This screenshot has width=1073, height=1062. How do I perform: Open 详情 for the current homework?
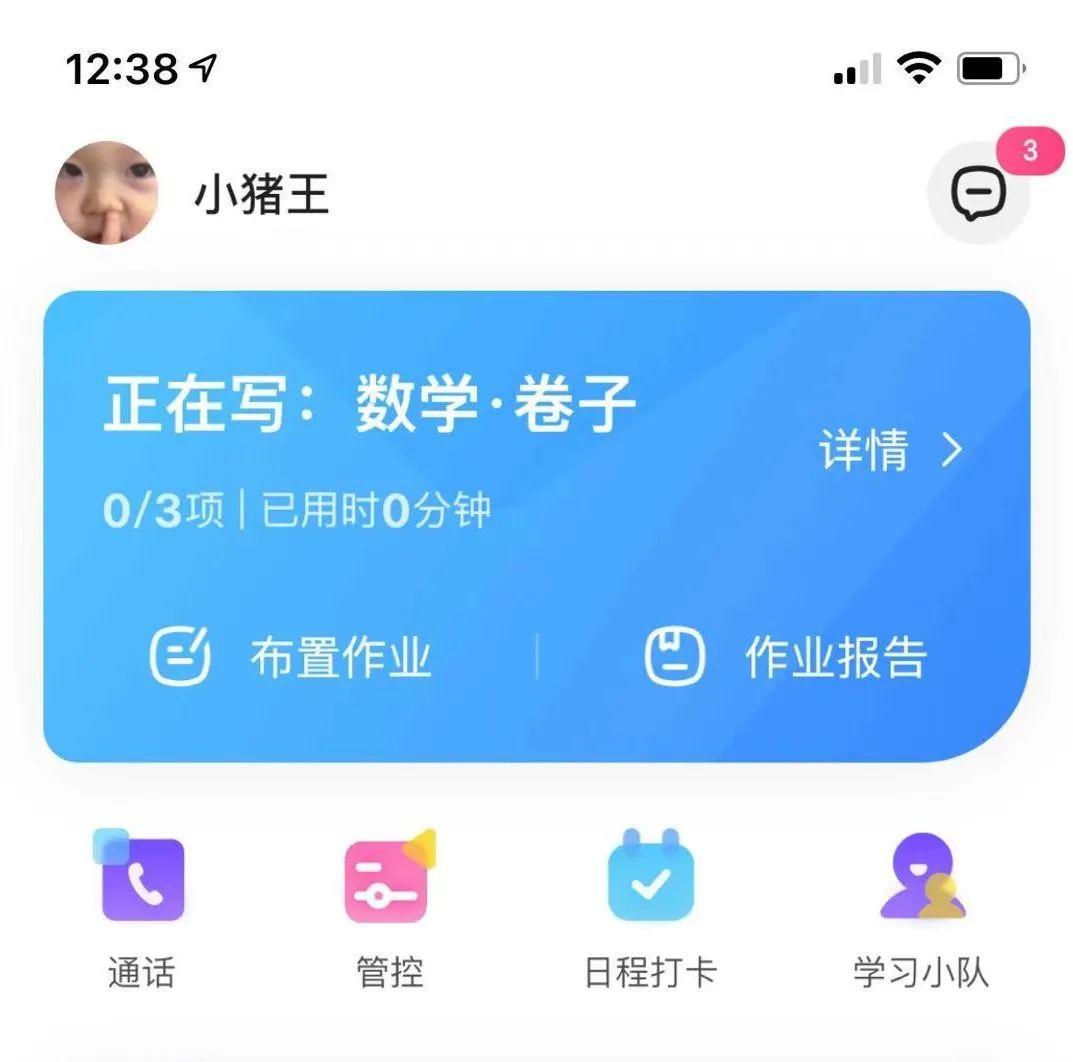click(x=890, y=451)
